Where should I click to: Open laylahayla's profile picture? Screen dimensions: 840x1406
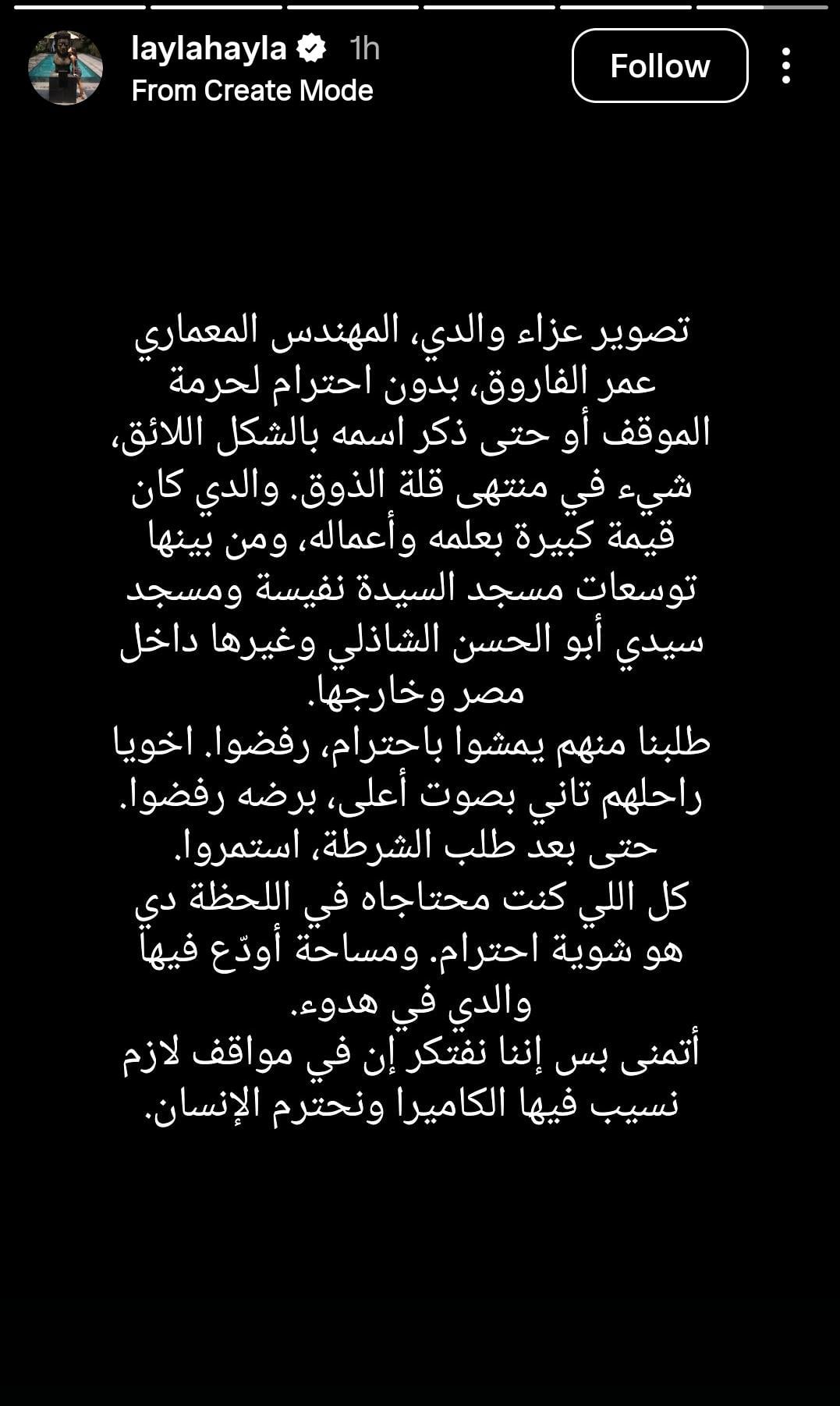coord(66,68)
